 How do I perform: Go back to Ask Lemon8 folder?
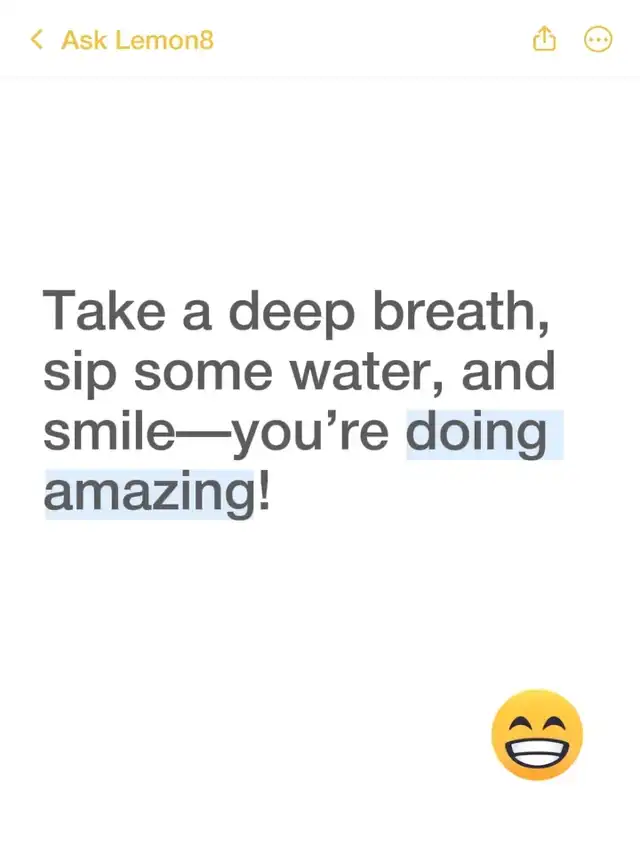click(122, 40)
